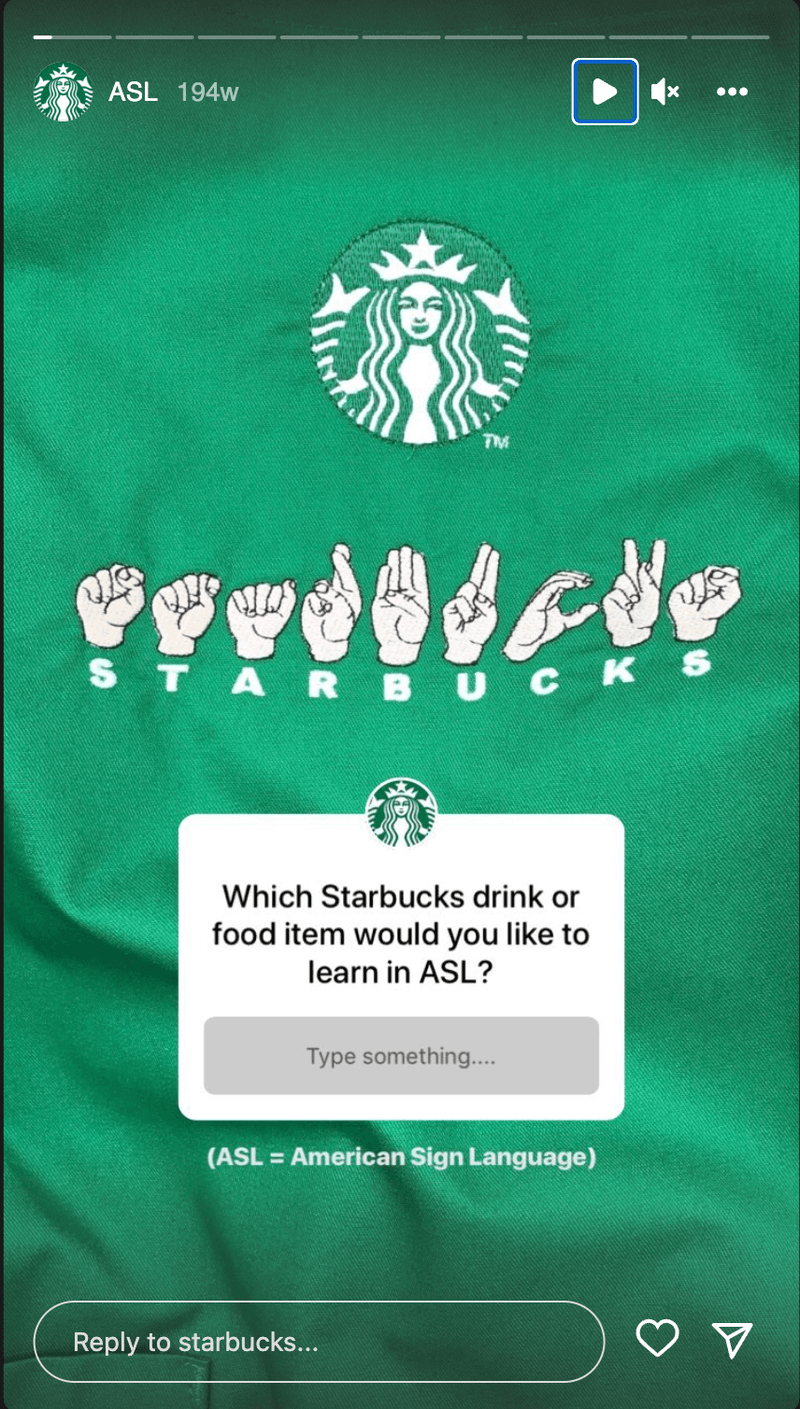Tap the 'Type something....' answer box

(x=401, y=1056)
